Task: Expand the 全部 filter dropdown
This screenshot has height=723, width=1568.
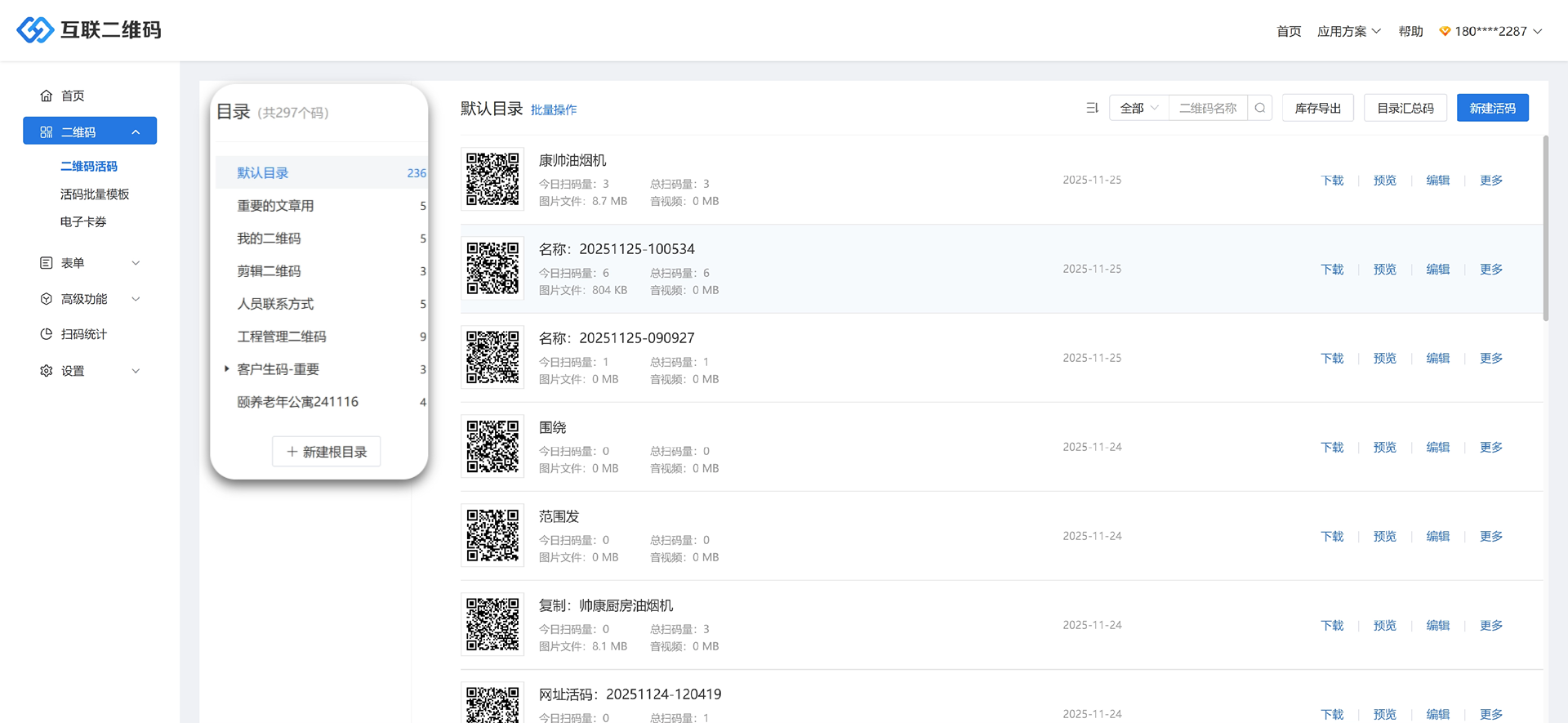Action: tap(1138, 108)
